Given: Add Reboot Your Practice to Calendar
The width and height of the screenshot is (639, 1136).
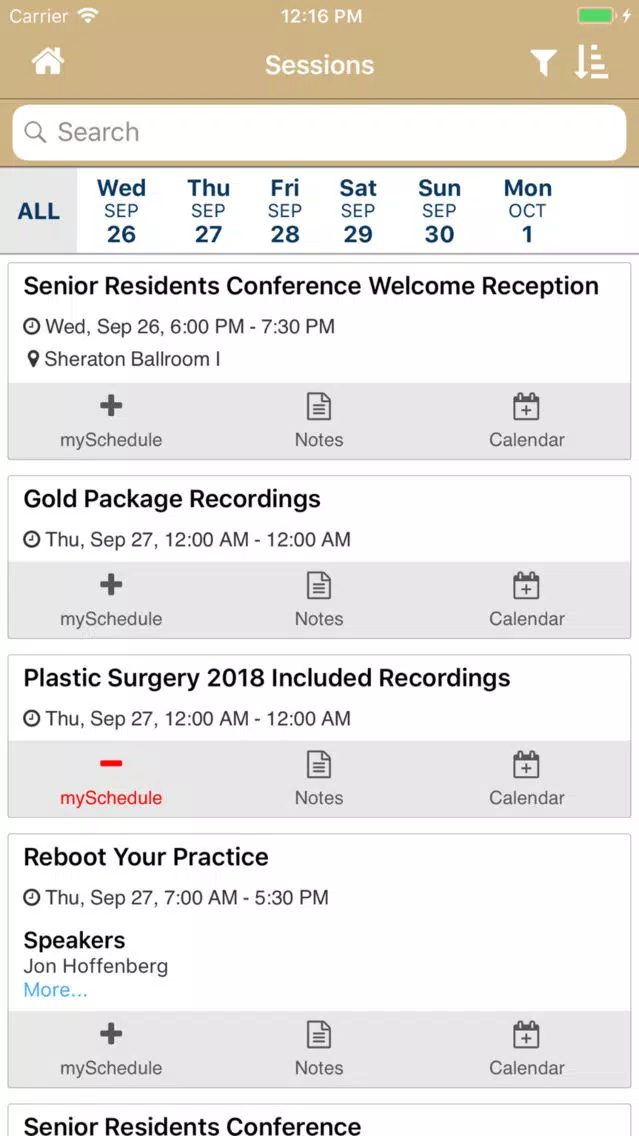Looking at the screenshot, I should coord(527,1050).
